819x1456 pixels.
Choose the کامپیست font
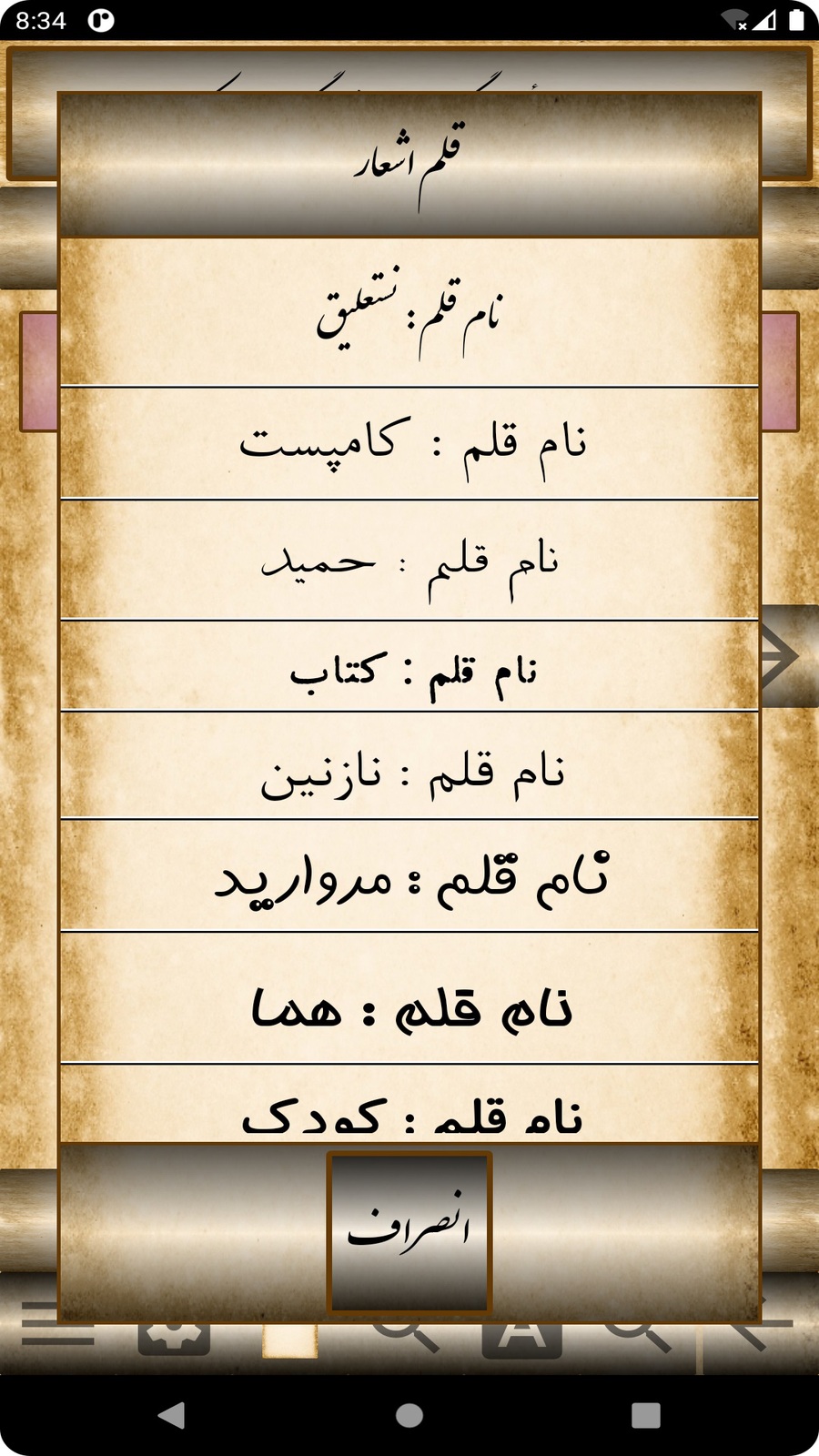coord(409,443)
